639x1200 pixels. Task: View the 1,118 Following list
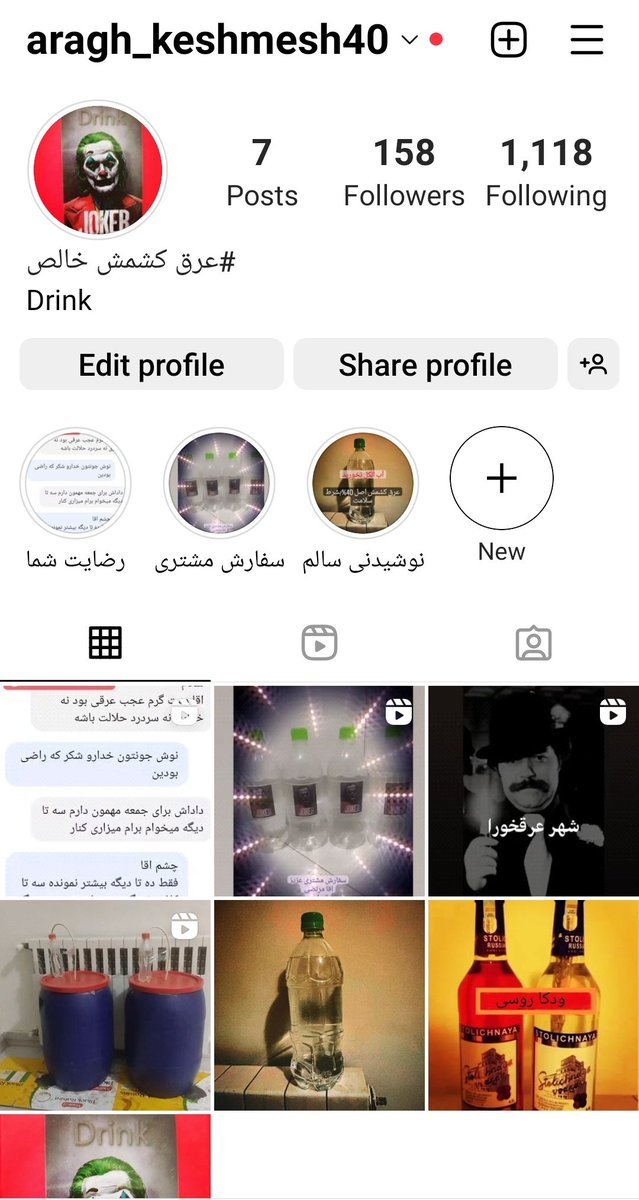point(546,172)
